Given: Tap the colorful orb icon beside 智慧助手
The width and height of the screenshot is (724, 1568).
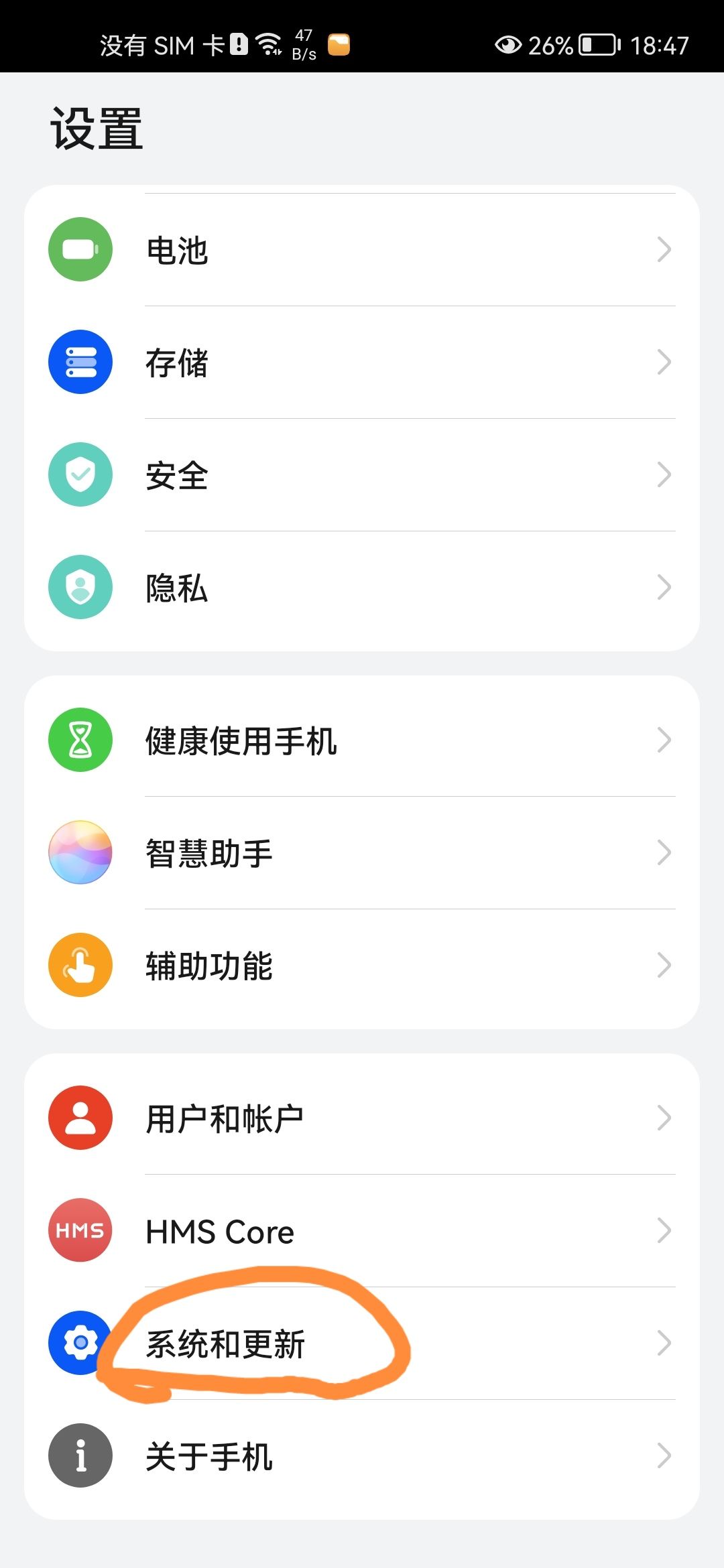Looking at the screenshot, I should (x=79, y=852).
